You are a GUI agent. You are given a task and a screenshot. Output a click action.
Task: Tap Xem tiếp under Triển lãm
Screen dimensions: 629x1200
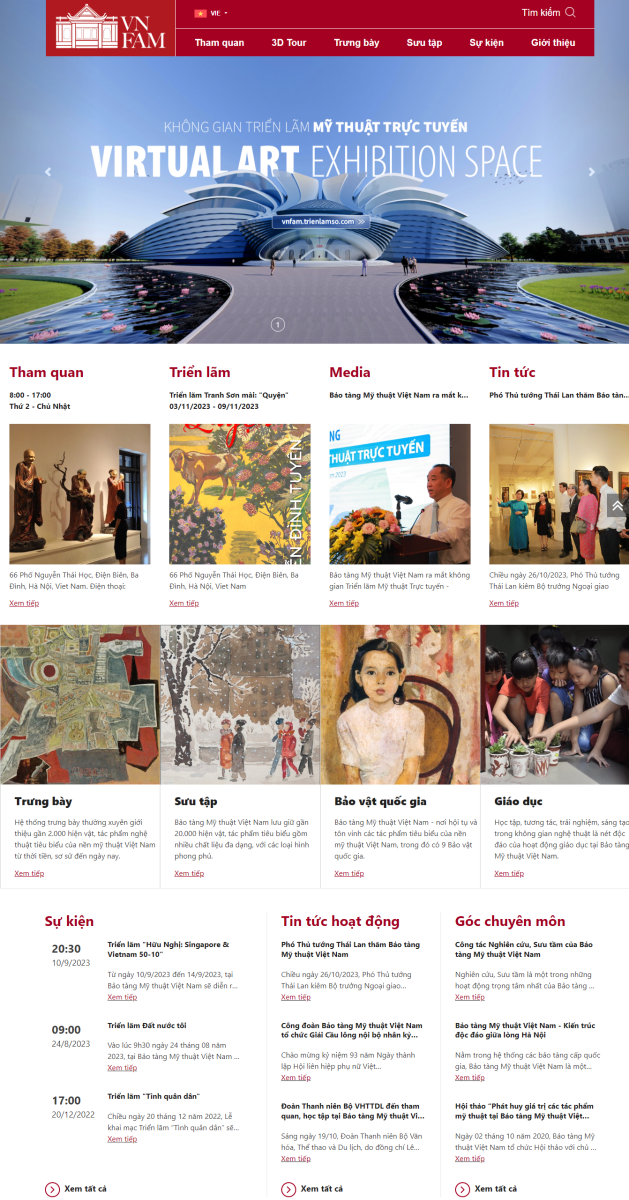(184, 603)
